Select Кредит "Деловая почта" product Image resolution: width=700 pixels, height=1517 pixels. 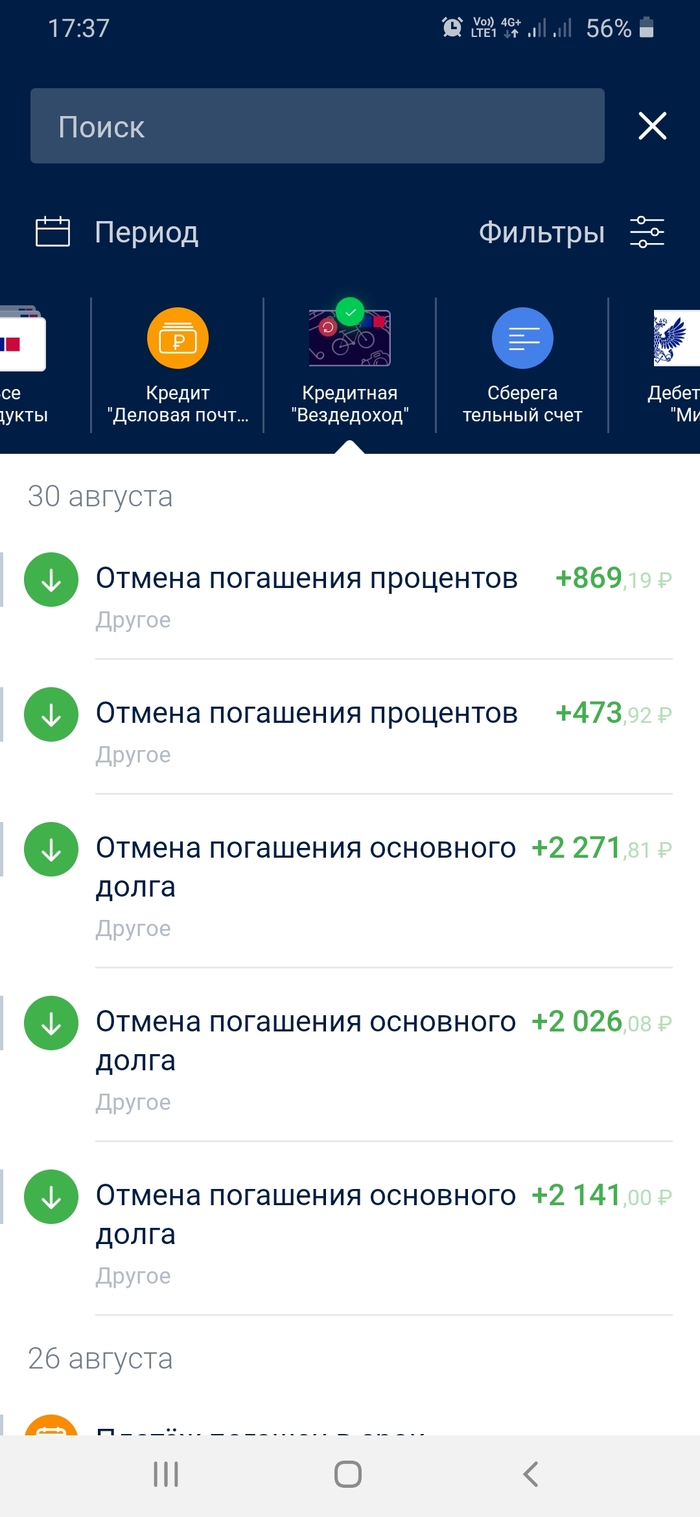(x=178, y=366)
